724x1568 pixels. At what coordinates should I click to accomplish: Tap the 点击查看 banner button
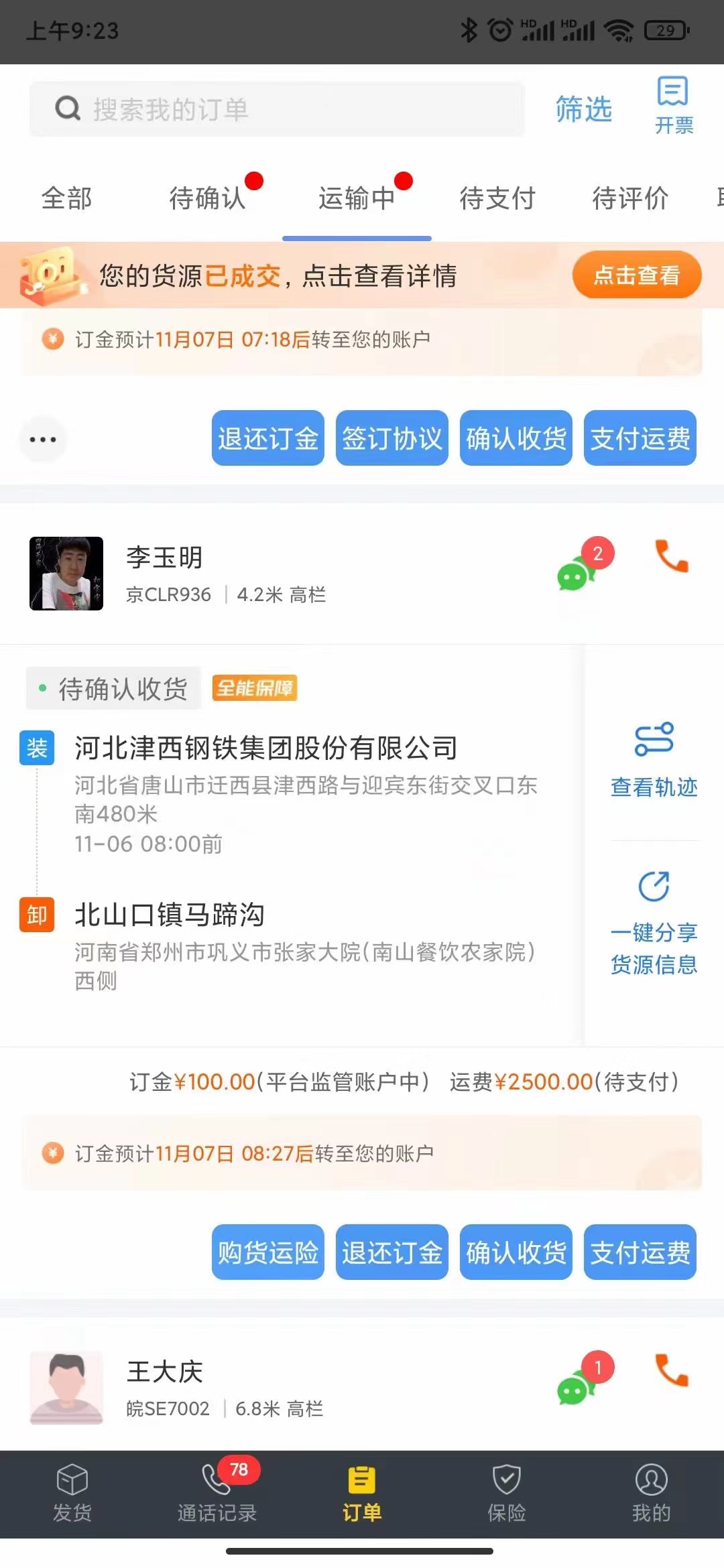pyautogui.click(x=636, y=275)
